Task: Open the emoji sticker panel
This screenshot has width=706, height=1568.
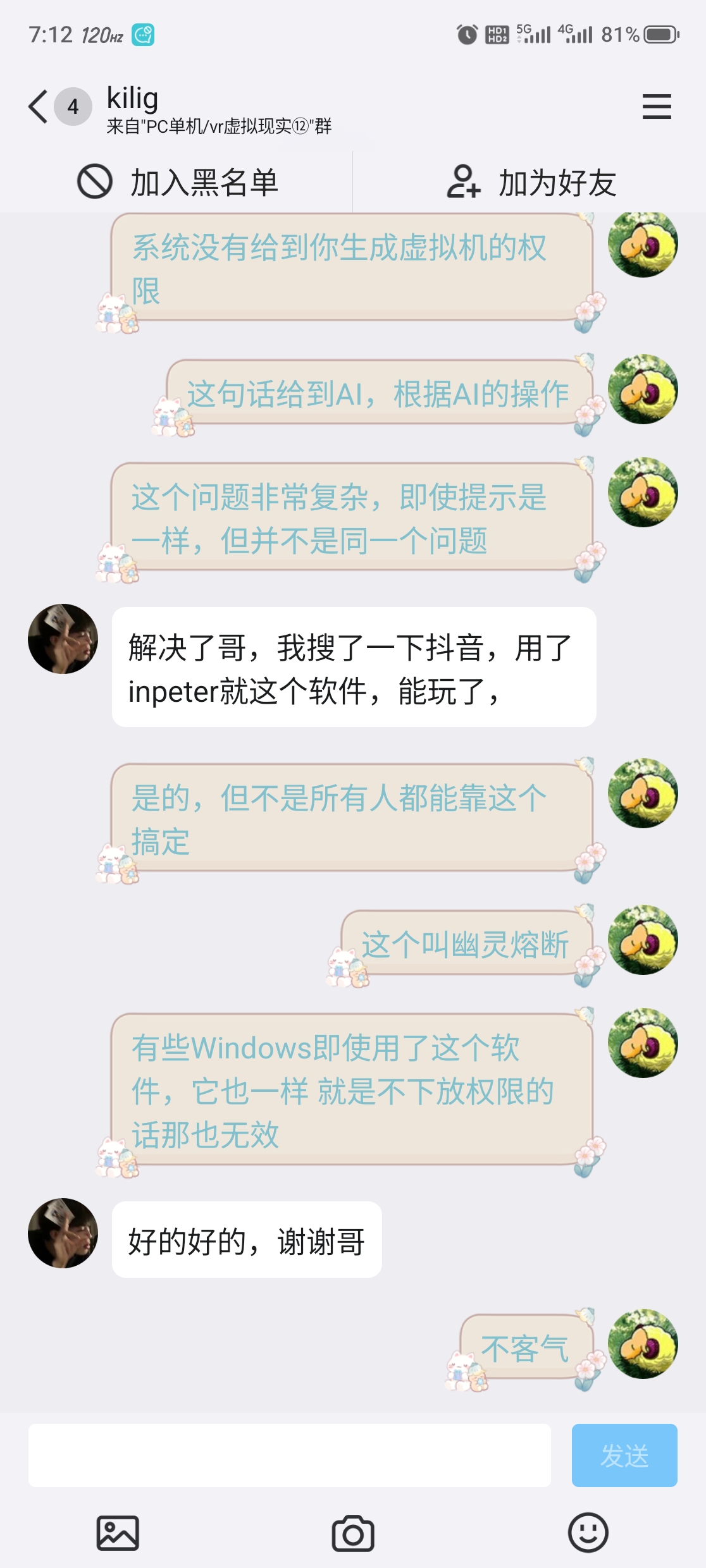Action: (588, 1533)
